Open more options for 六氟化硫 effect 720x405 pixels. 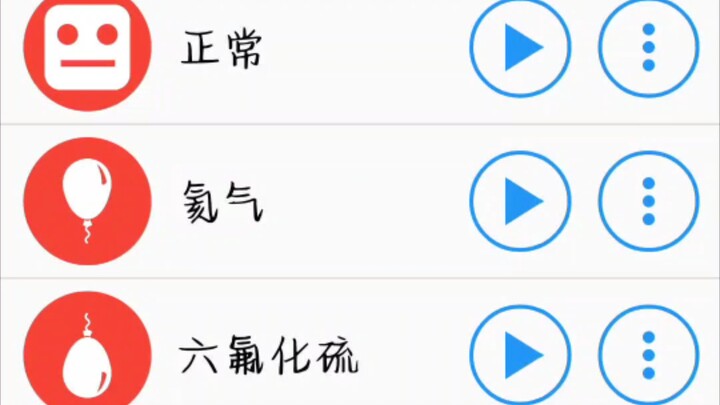[x=648, y=355]
